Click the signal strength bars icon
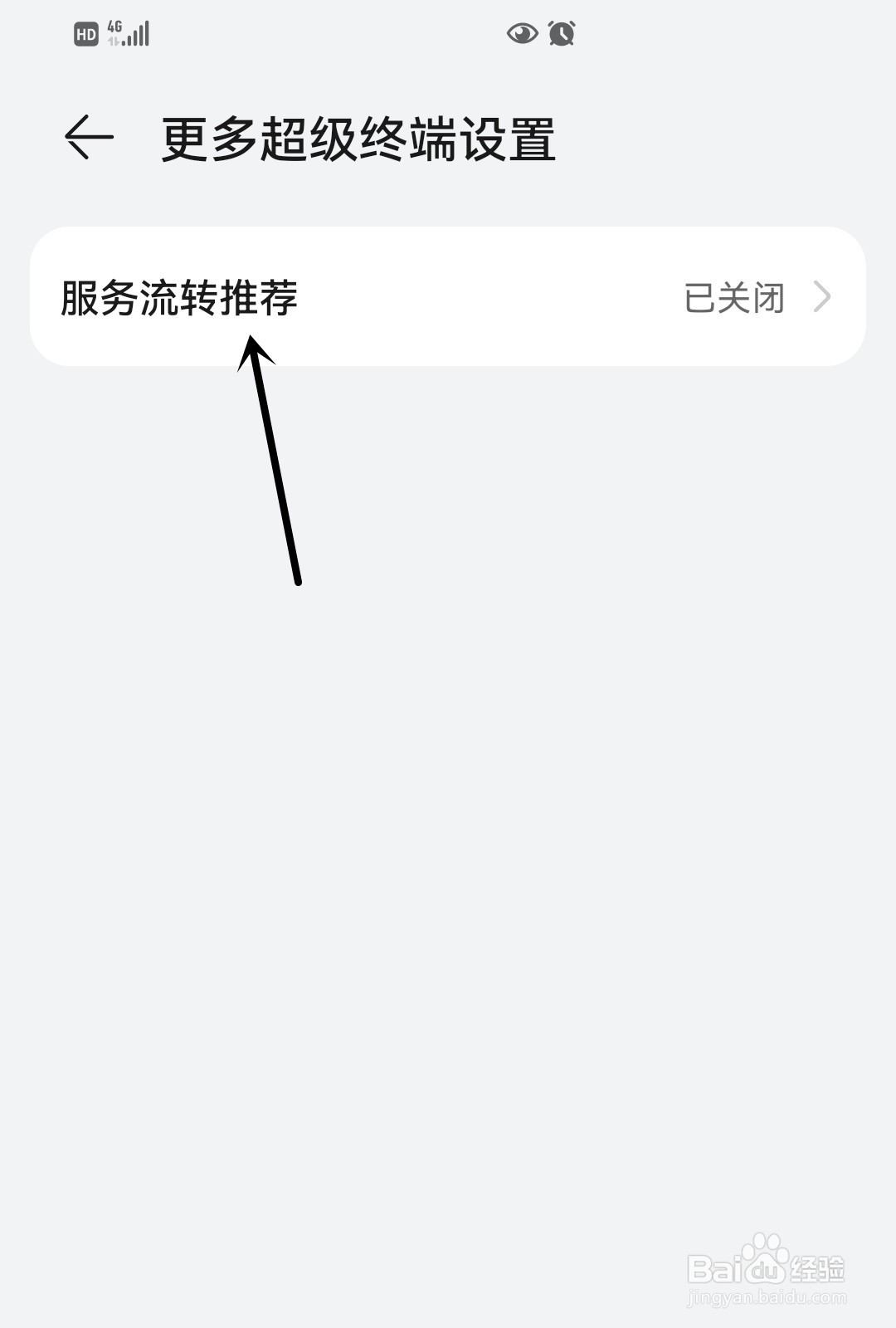896x1328 pixels. click(x=135, y=33)
